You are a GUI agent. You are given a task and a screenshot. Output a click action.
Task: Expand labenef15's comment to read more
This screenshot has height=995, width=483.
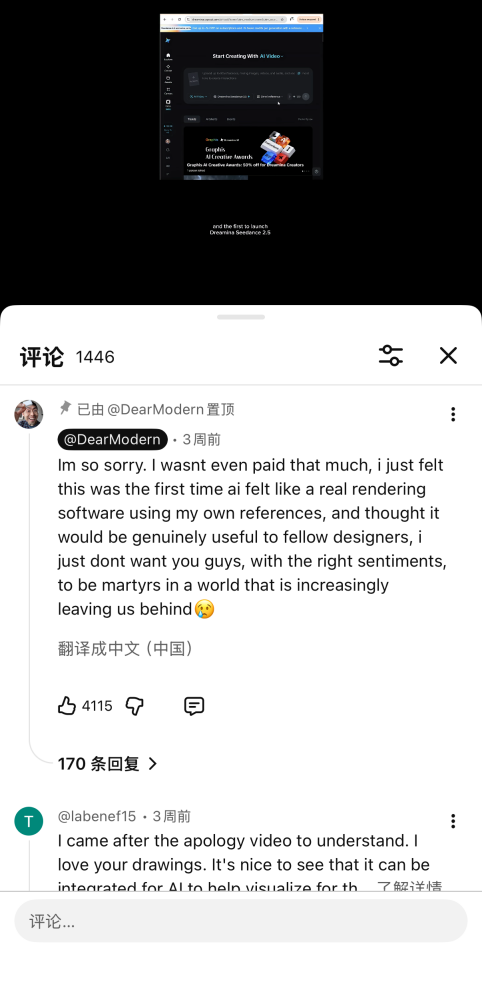[x=411, y=886]
